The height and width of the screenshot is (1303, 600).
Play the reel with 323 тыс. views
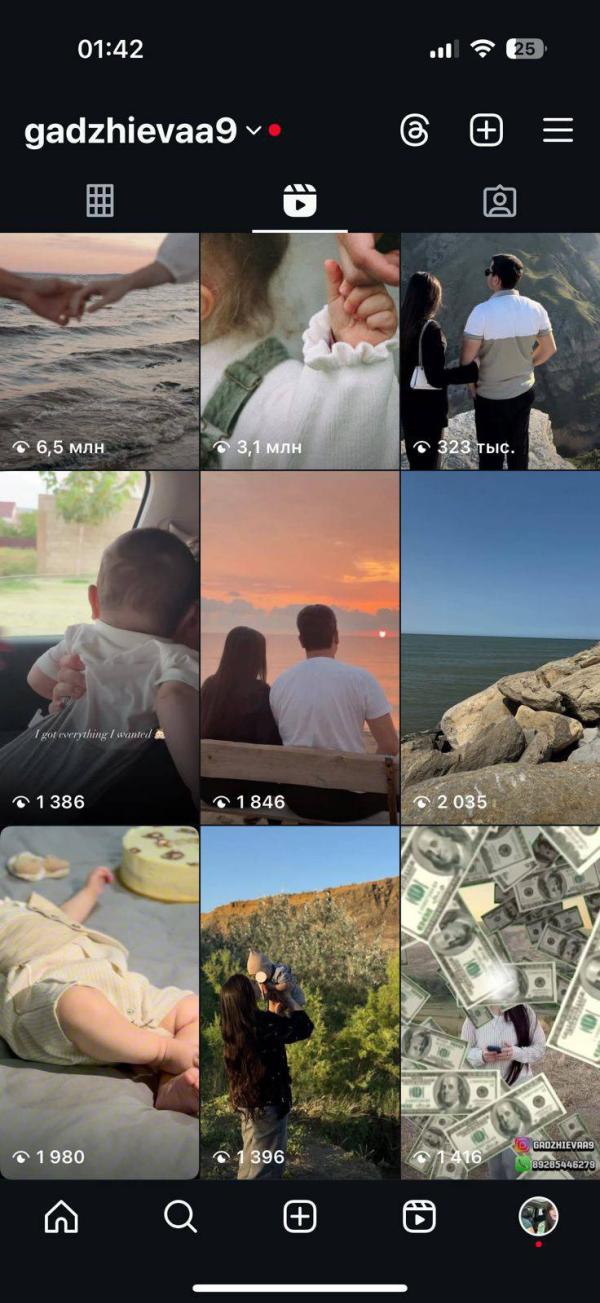500,350
